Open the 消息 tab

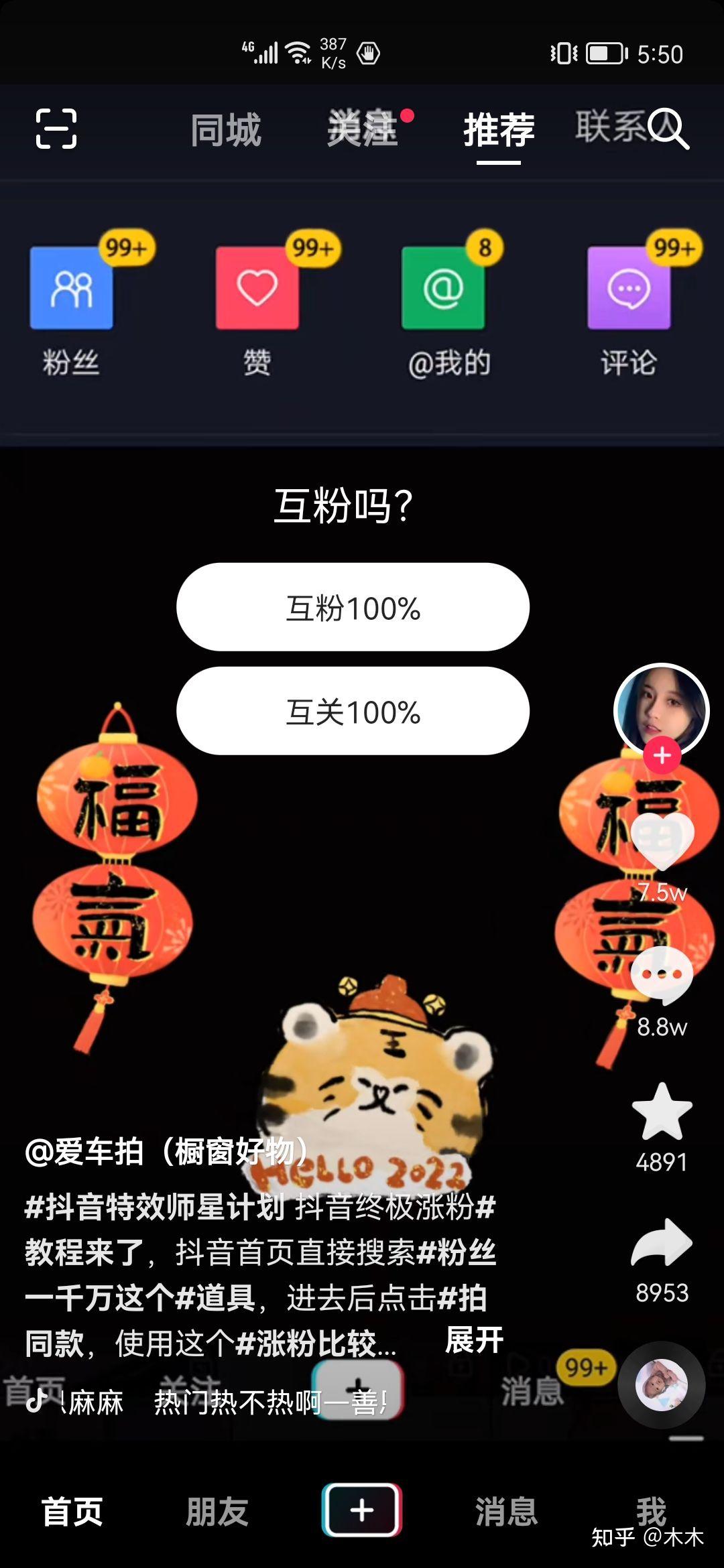click(x=507, y=1512)
